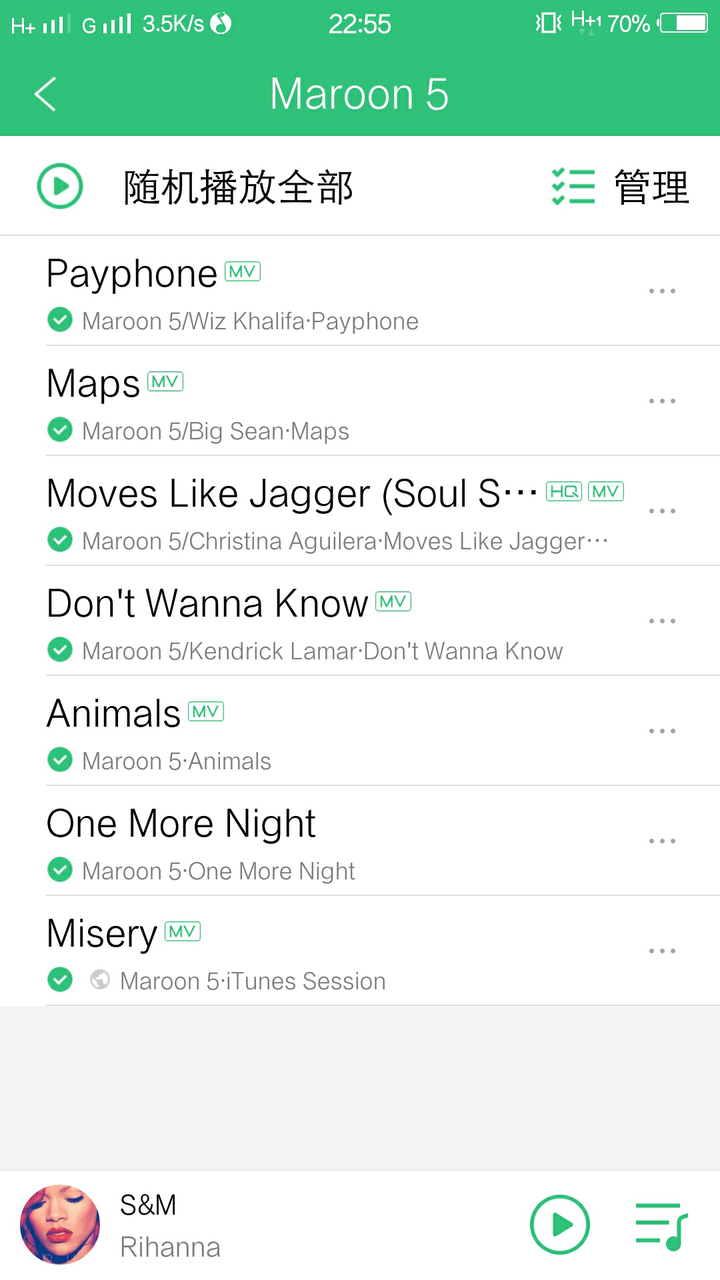720x1280 pixels.
Task: Tap 管理 to manage the song list
Action: (651, 186)
